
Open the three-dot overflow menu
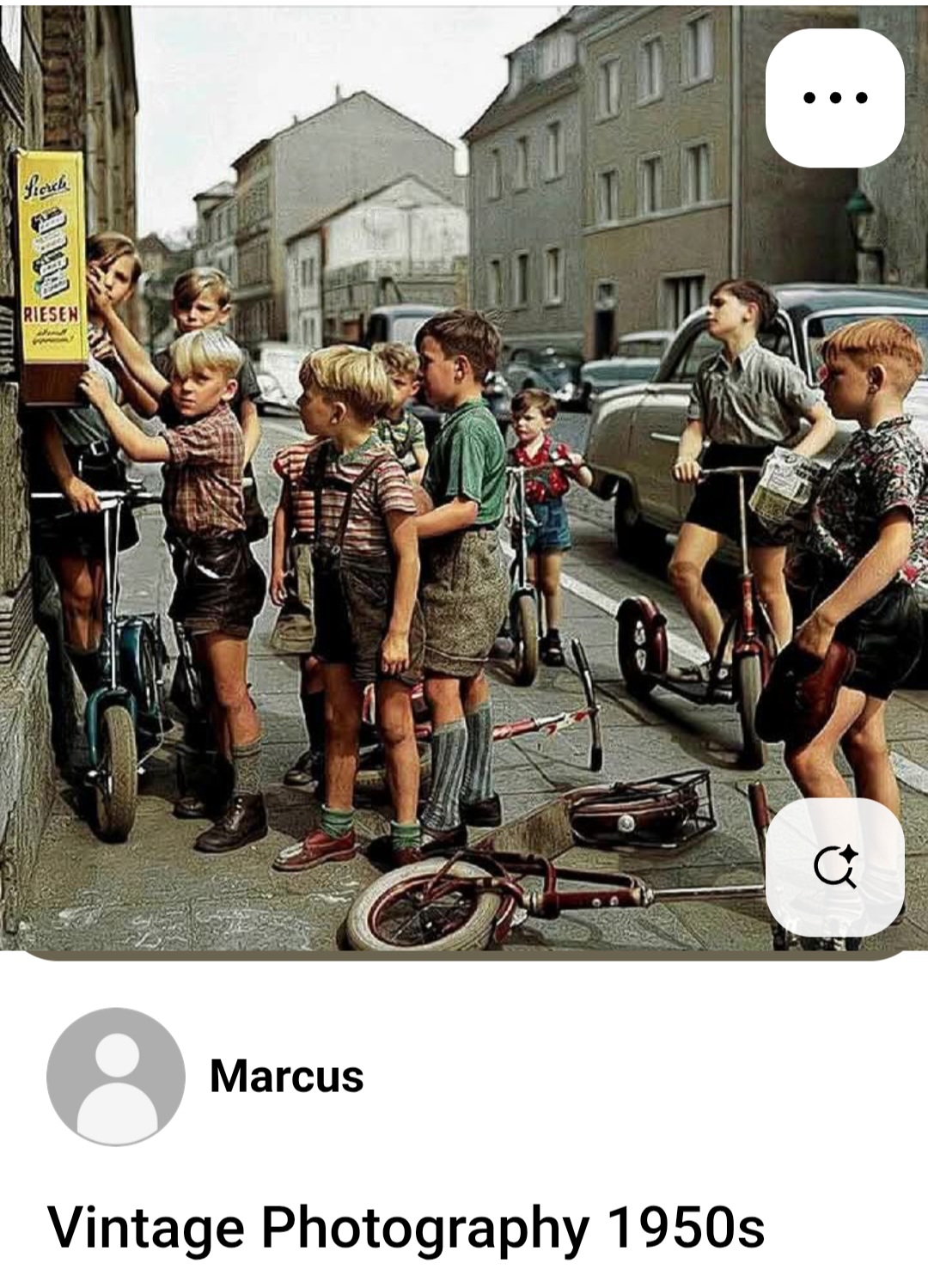[834, 98]
